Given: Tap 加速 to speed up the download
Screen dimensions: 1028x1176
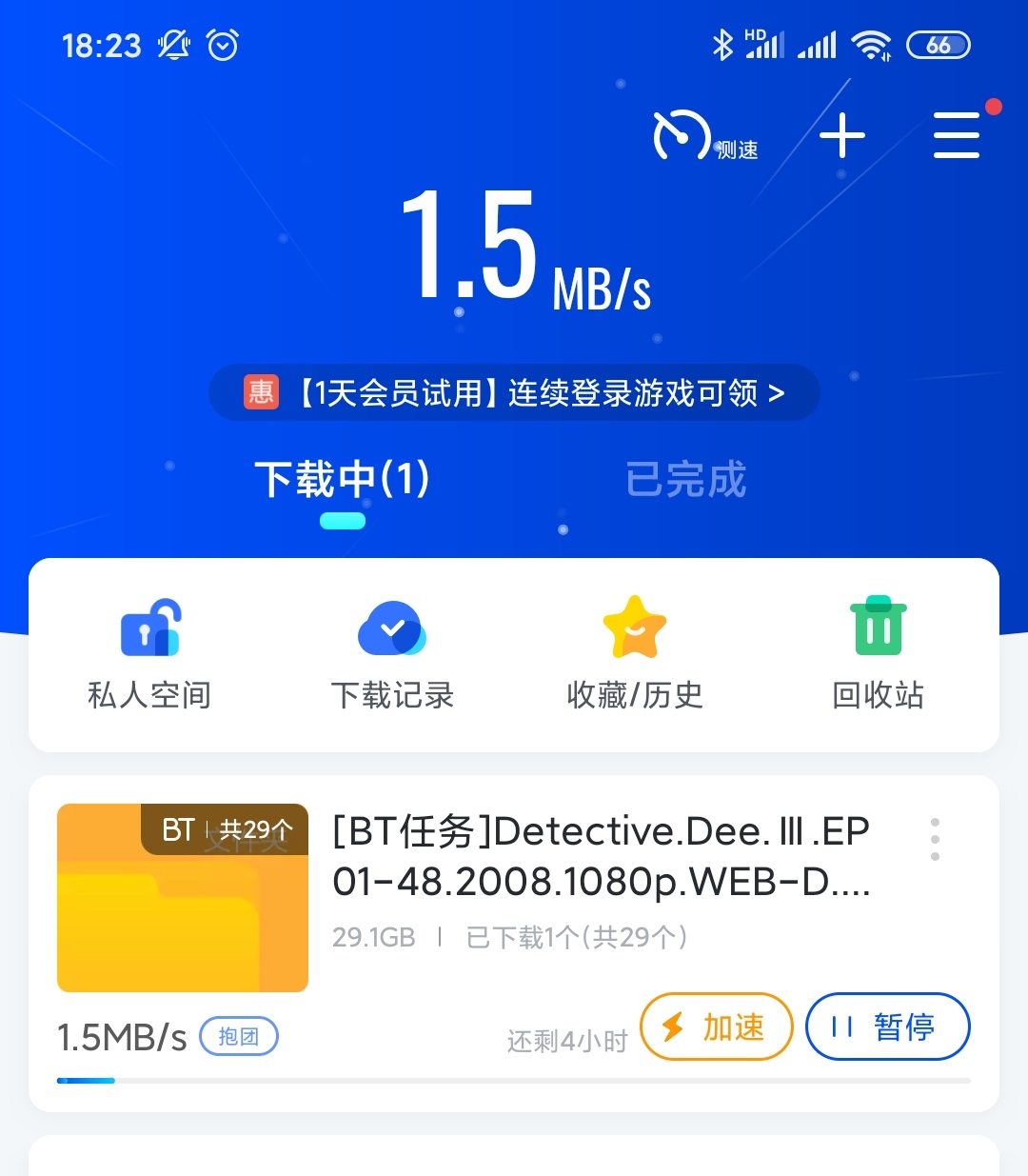Looking at the screenshot, I should [x=717, y=1027].
